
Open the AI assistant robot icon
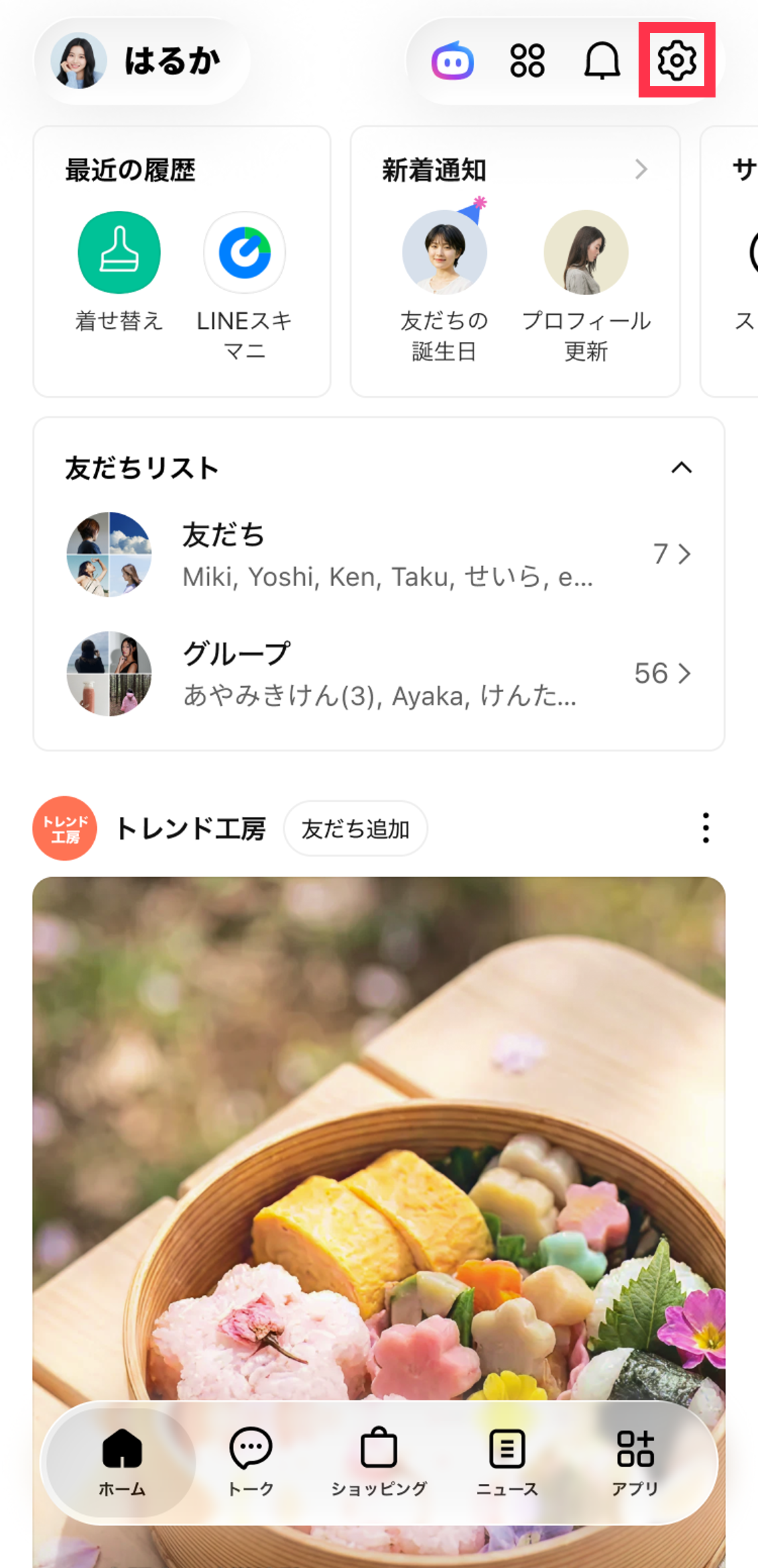pos(453,62)
